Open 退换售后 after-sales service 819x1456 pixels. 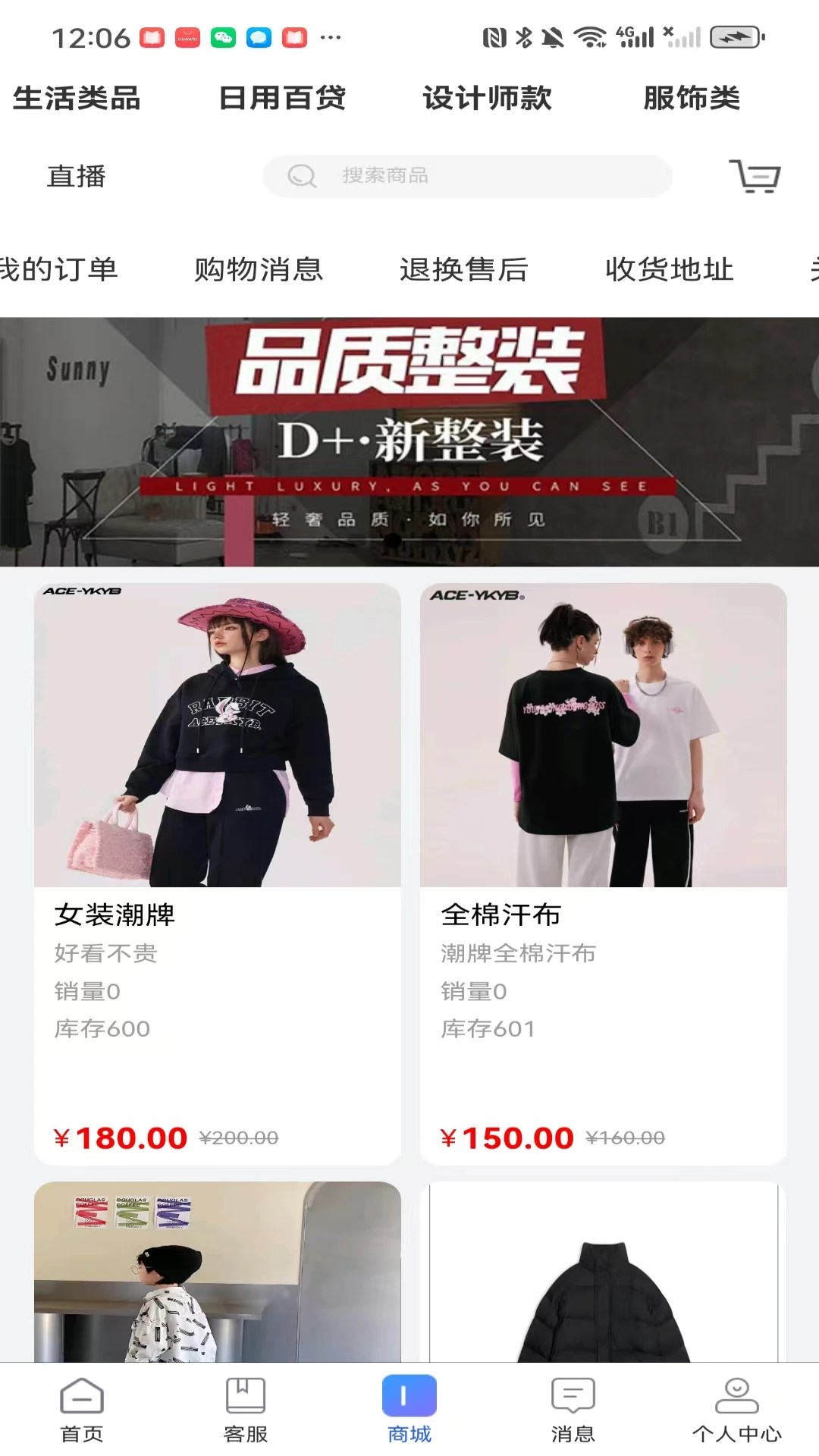(463, 269)
